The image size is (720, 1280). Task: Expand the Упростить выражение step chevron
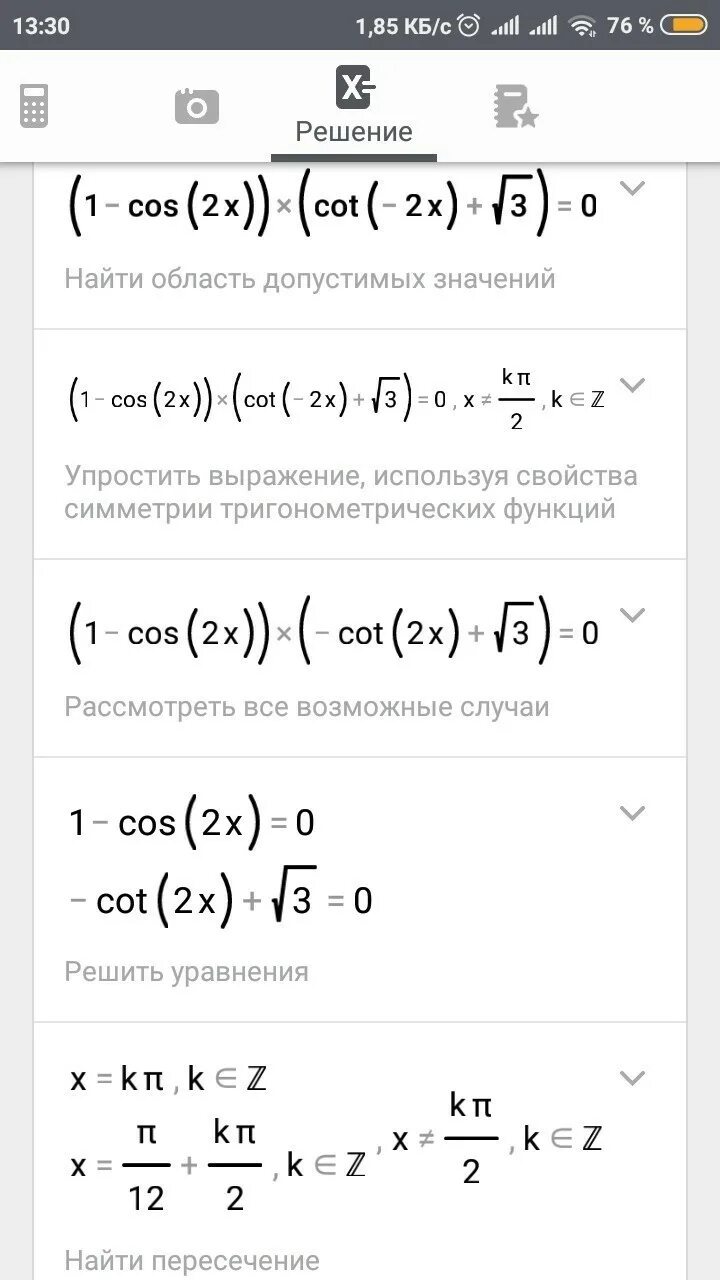click(x=632, y=385)
